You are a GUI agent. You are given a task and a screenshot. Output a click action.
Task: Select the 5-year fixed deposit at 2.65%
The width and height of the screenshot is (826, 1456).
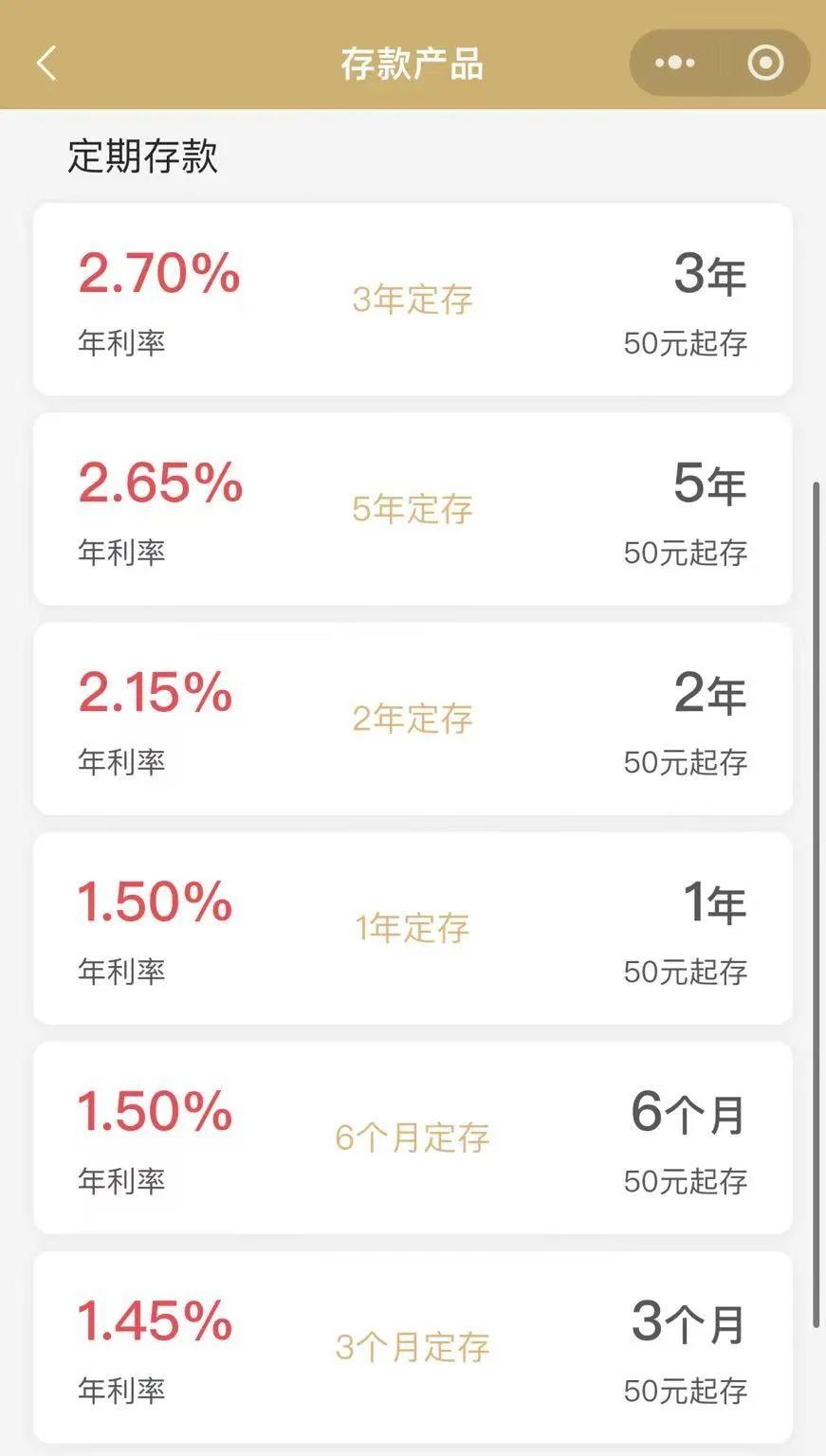coord(413,509)
